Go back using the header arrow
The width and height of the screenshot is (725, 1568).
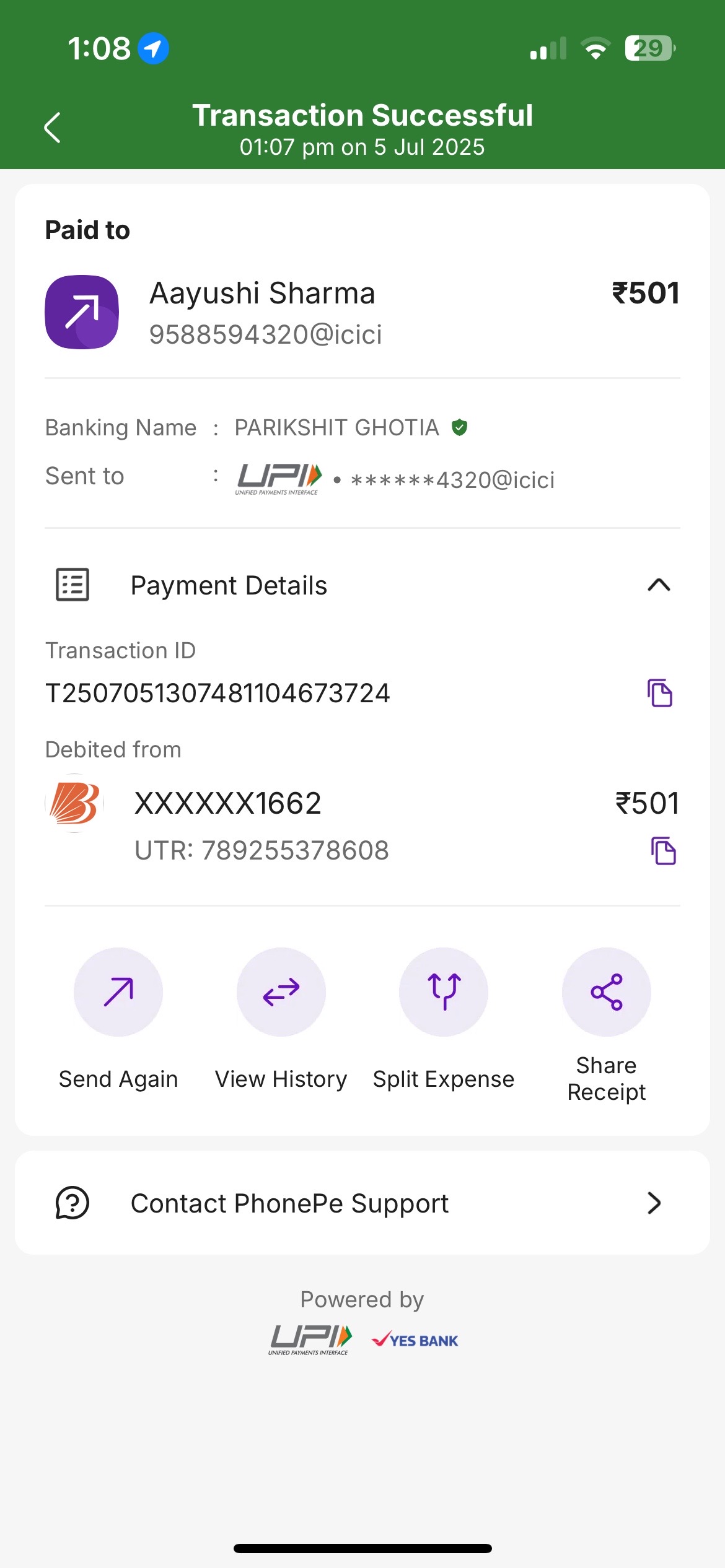53,128
